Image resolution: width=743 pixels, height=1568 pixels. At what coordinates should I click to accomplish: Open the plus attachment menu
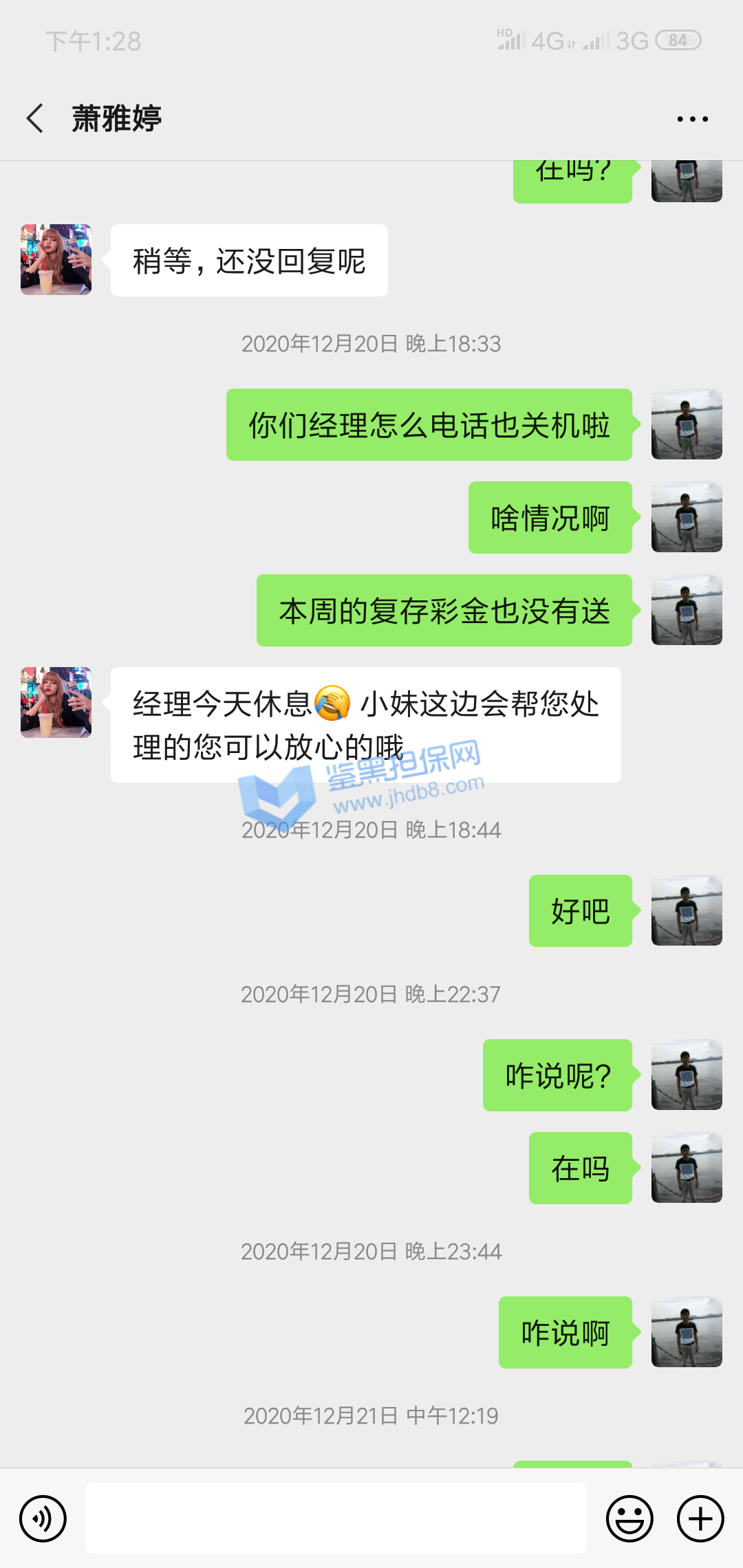coord(700,1518)
